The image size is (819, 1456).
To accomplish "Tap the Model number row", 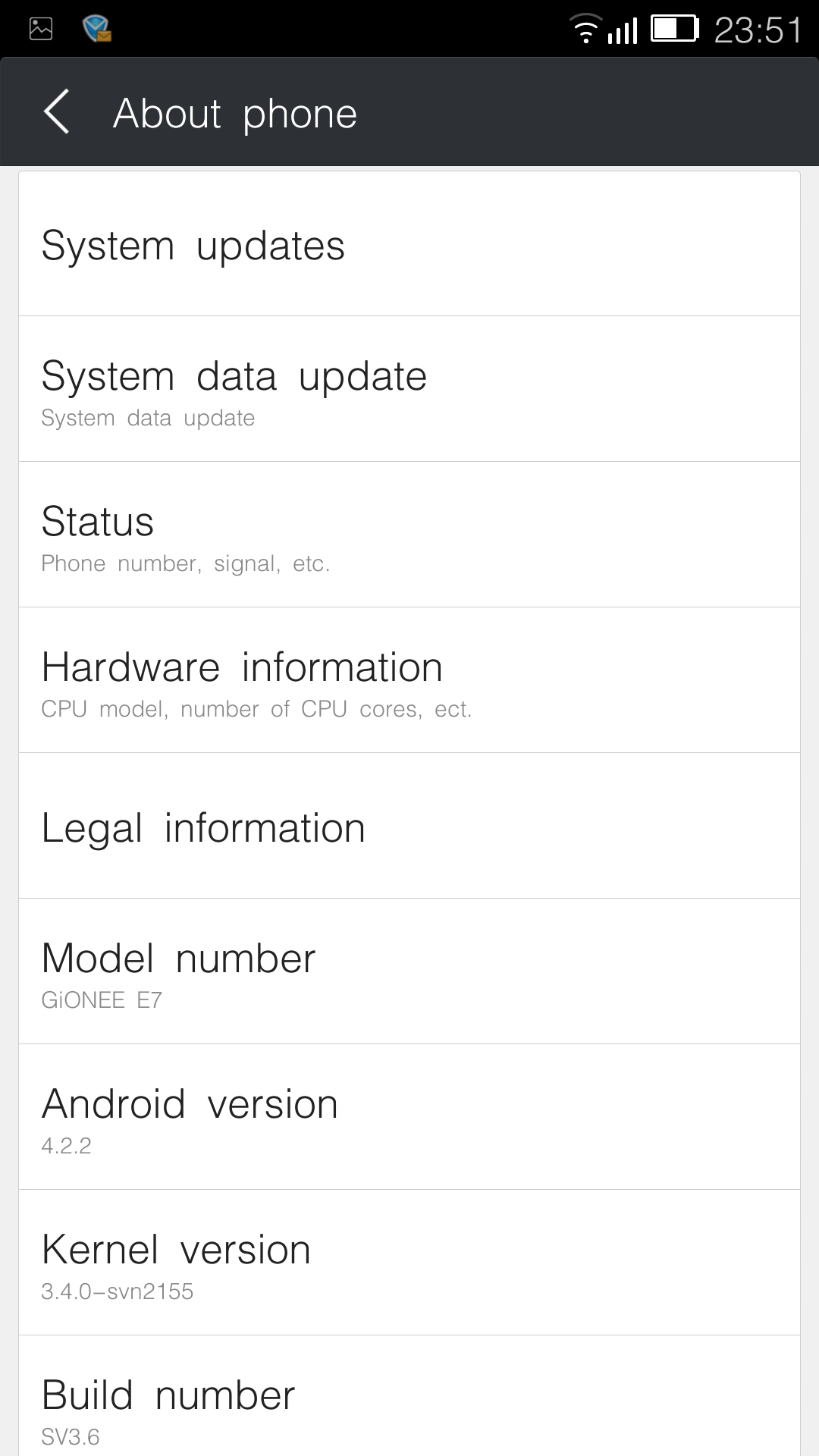I will 409,972.
